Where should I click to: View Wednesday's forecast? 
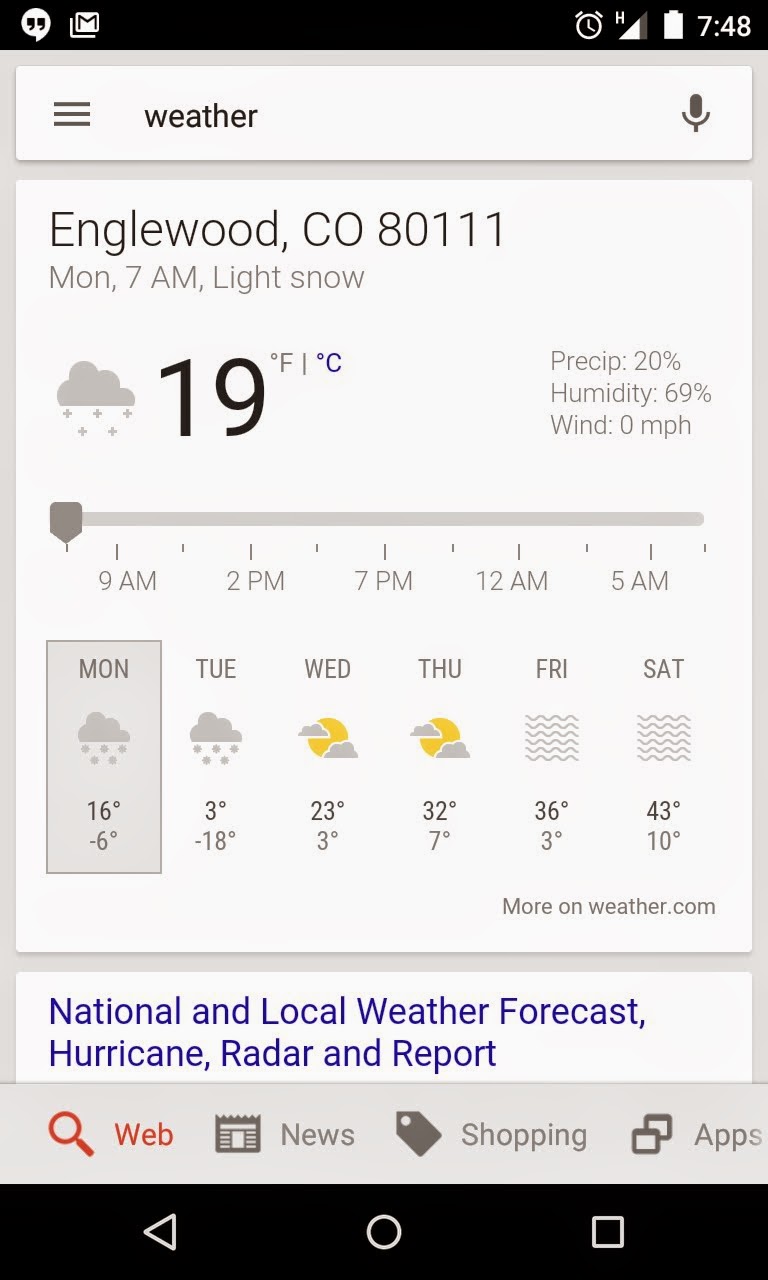pos(328,756)
